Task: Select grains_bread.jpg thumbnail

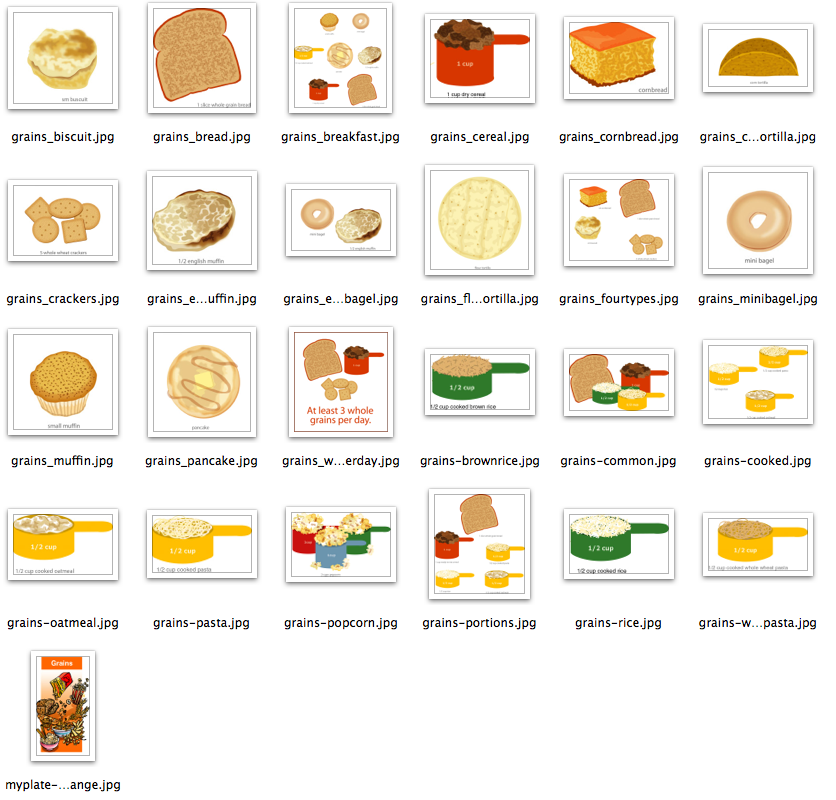Action: (x=201, y=58)
